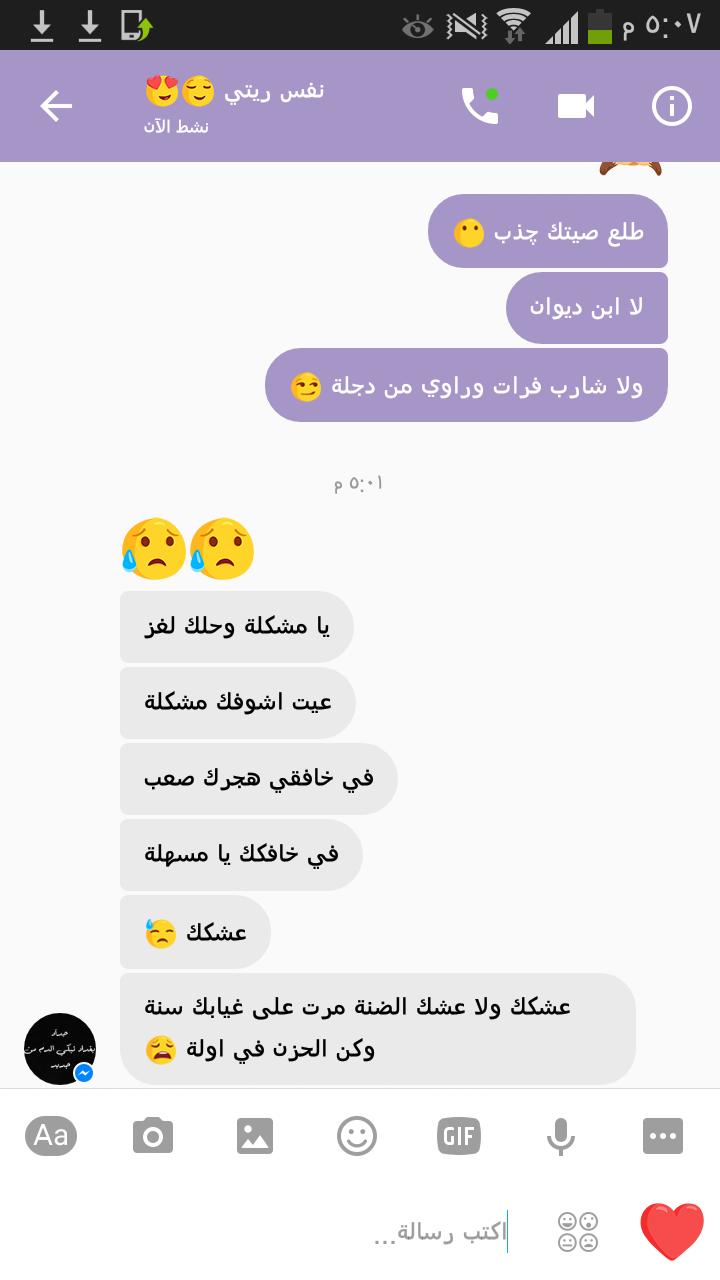This screenshot has height=1280, width=720.
Task: Open the image gallery picker
Action: point(255,1136)
